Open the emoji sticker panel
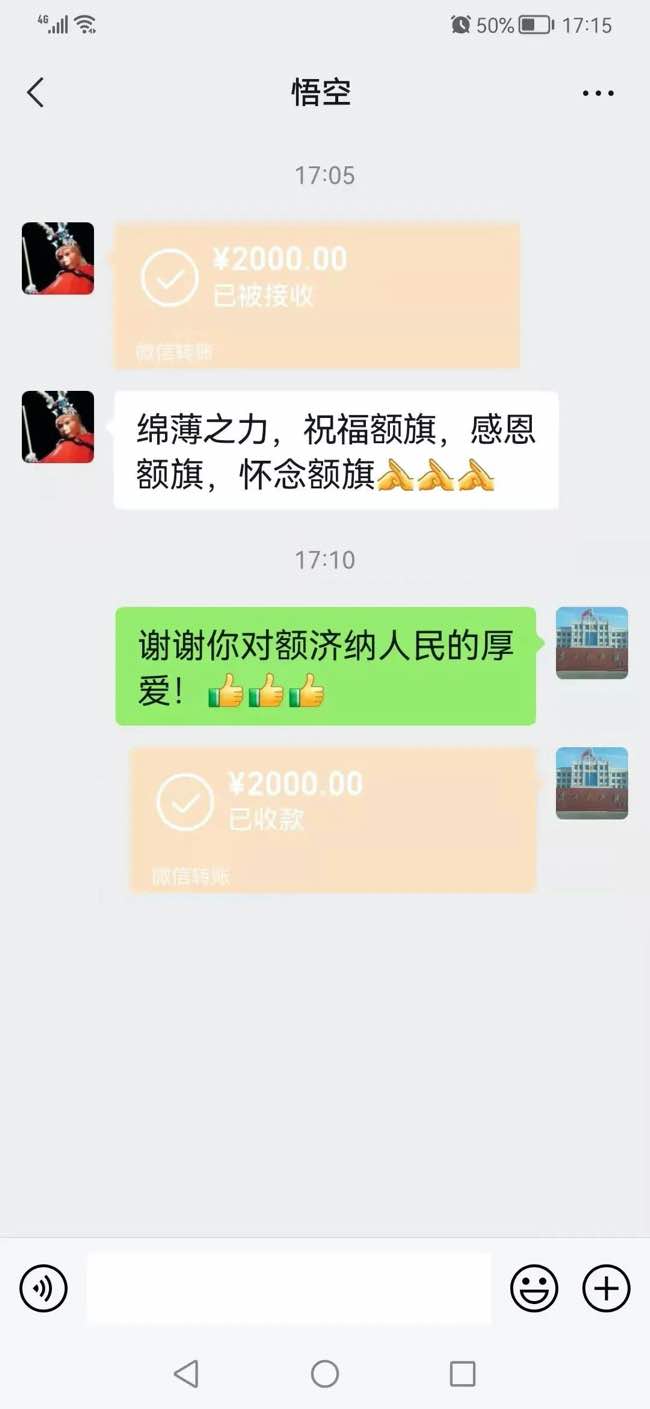This screenshot has width=650, height=1409. pos(534,1288)
